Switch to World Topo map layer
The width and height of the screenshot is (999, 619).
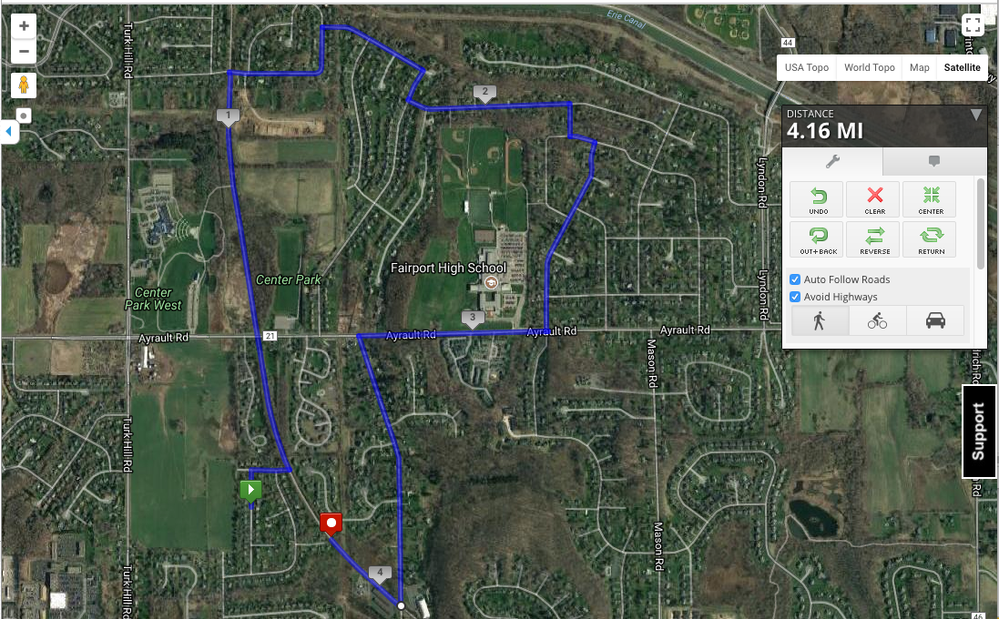869,68
